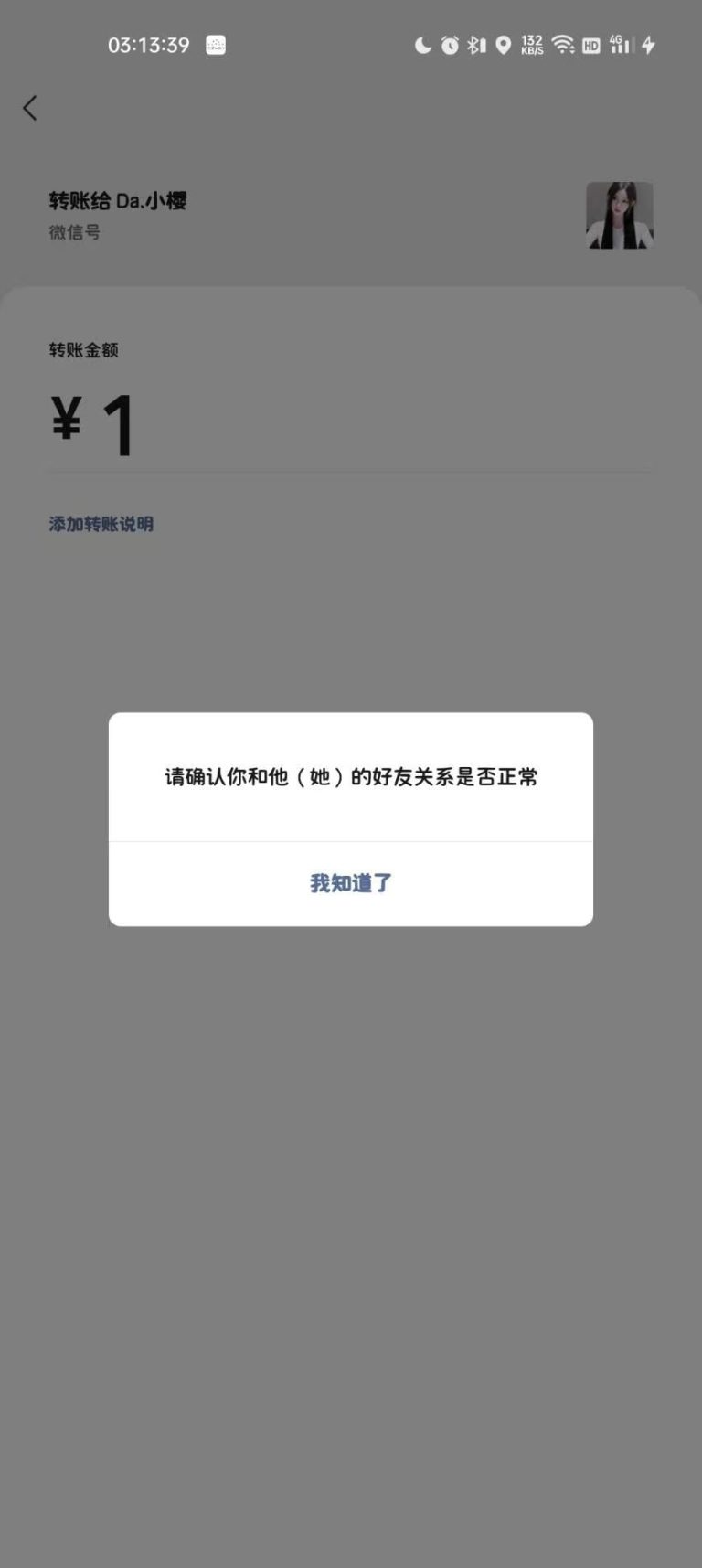The height and width of the screenshot is (1568, 702).
Task: Tap the charging battery bolt icon
Action: tap(648, 46)
